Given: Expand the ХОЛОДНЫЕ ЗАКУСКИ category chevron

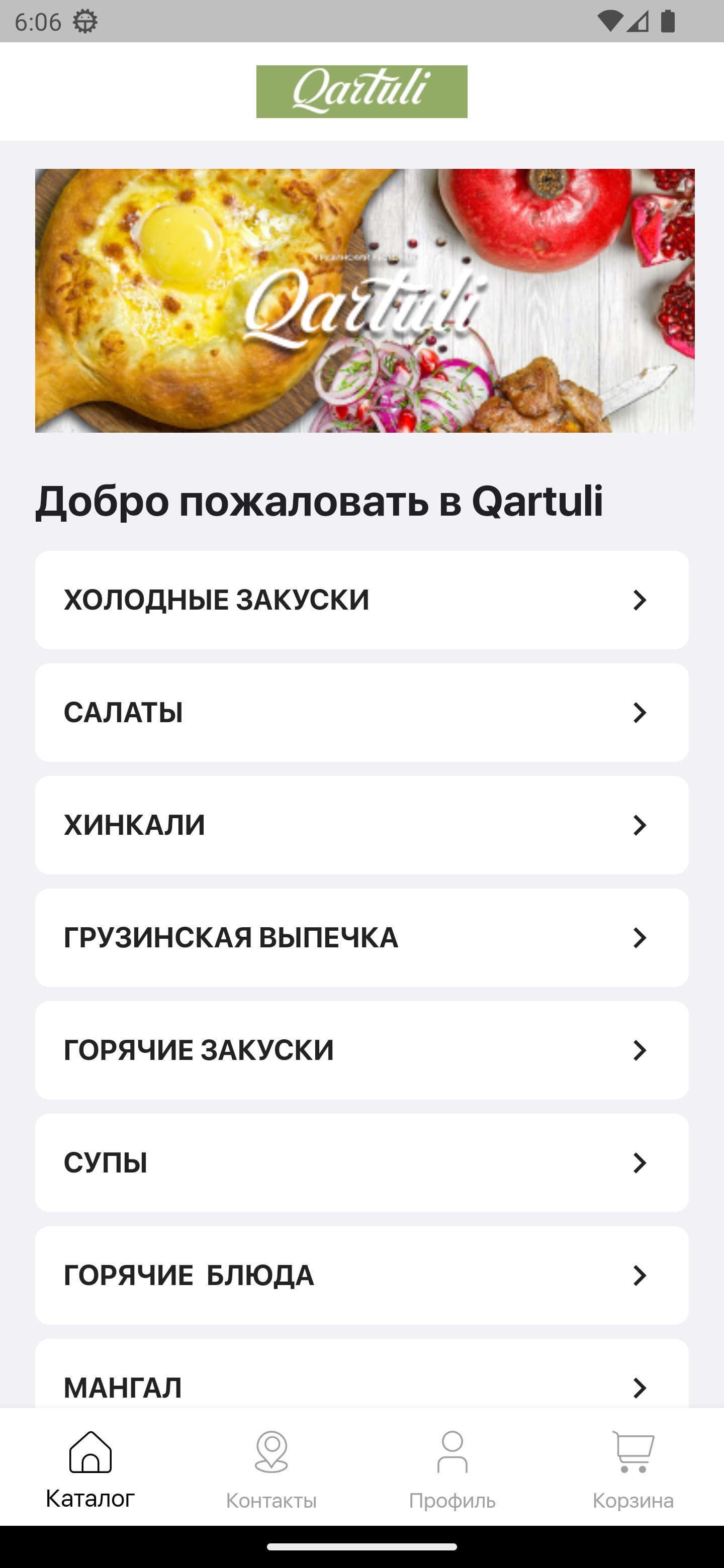Looking at the screenshot, I should (x=640, y=600).
